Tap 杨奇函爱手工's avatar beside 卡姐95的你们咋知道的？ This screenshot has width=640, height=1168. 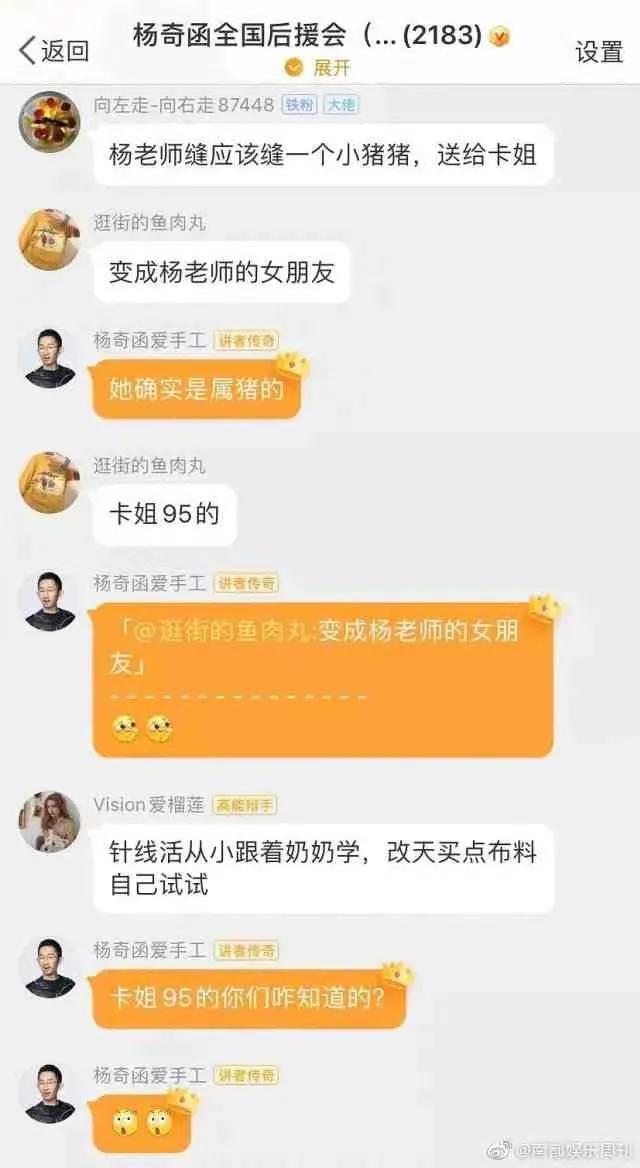(49, 967)
